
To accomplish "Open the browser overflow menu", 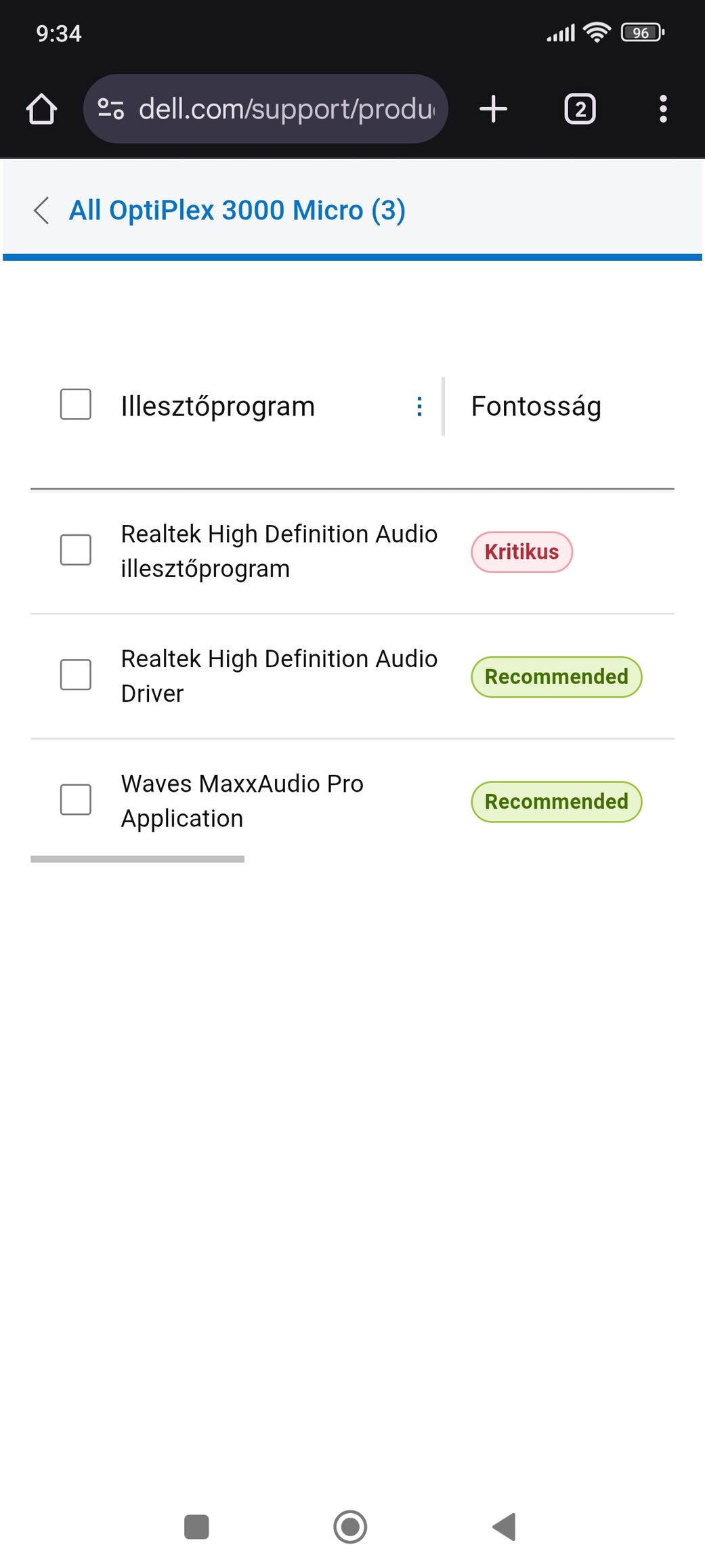I will coord(663,109).
